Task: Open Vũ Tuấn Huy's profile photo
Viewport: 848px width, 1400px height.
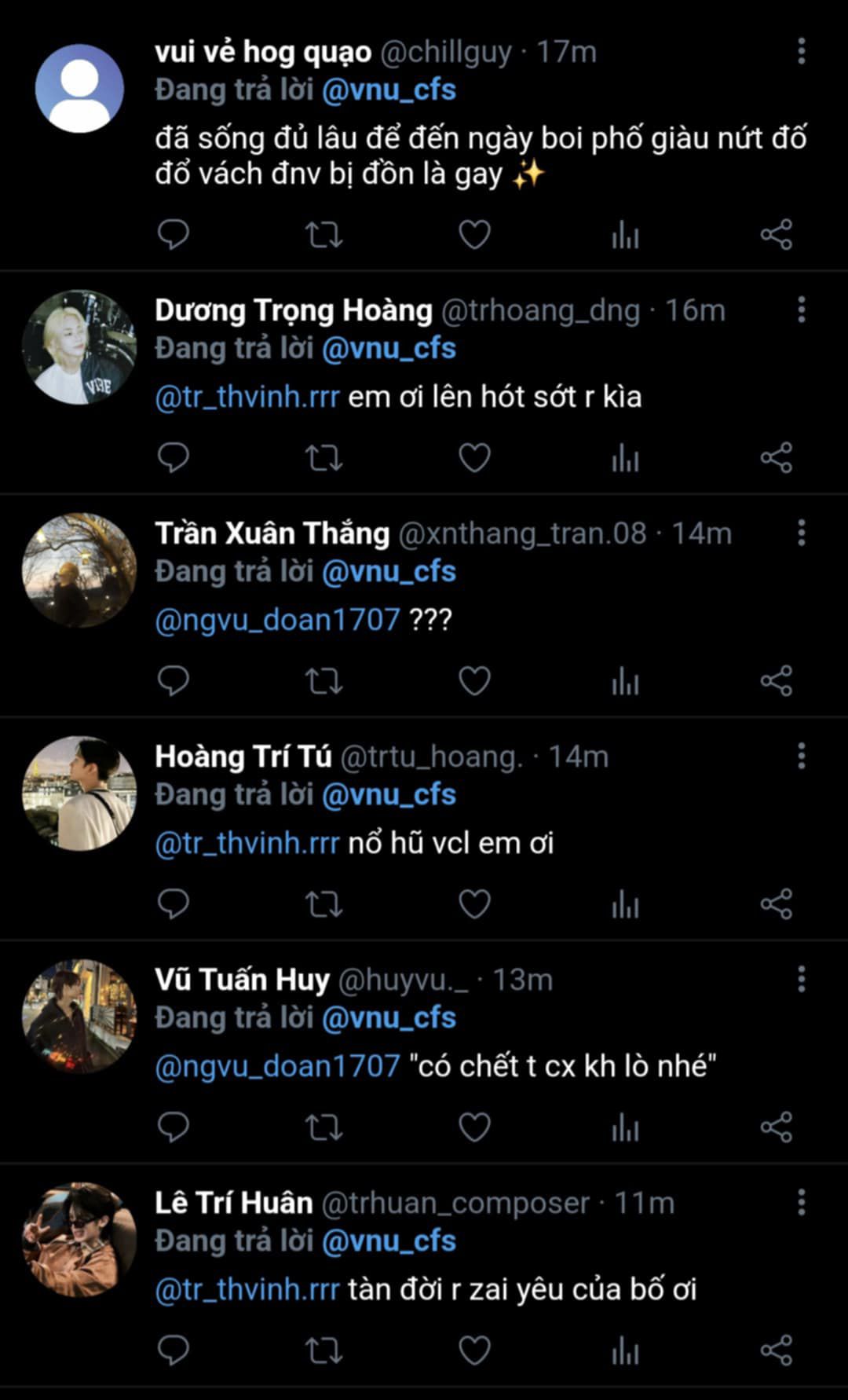Action: coord(79,1016)
